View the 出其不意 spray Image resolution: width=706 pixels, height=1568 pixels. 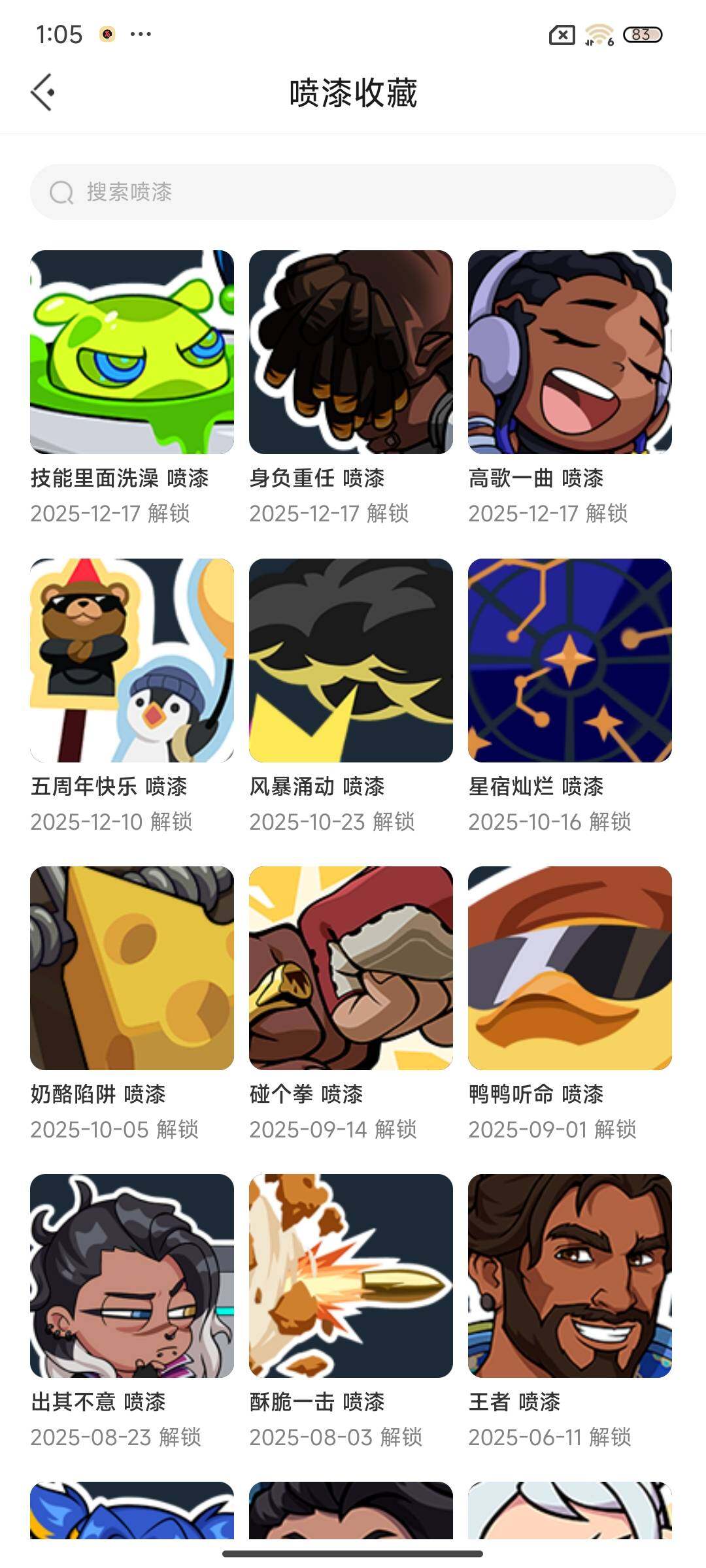(132, 1275)
